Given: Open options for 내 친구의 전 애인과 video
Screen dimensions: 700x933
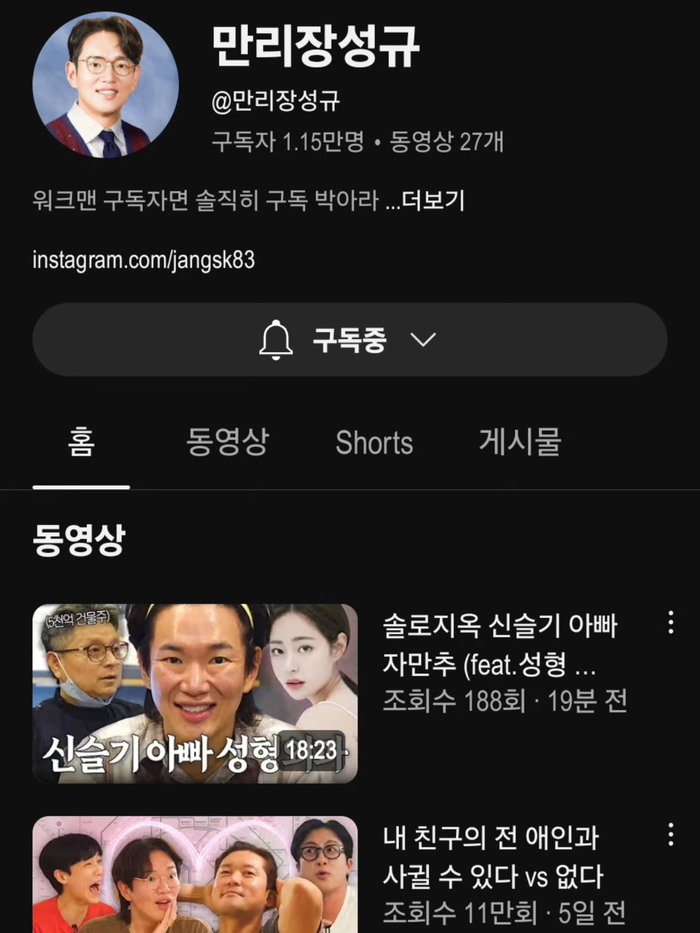Looking at the screenshot, I should [x=671, y=835].
